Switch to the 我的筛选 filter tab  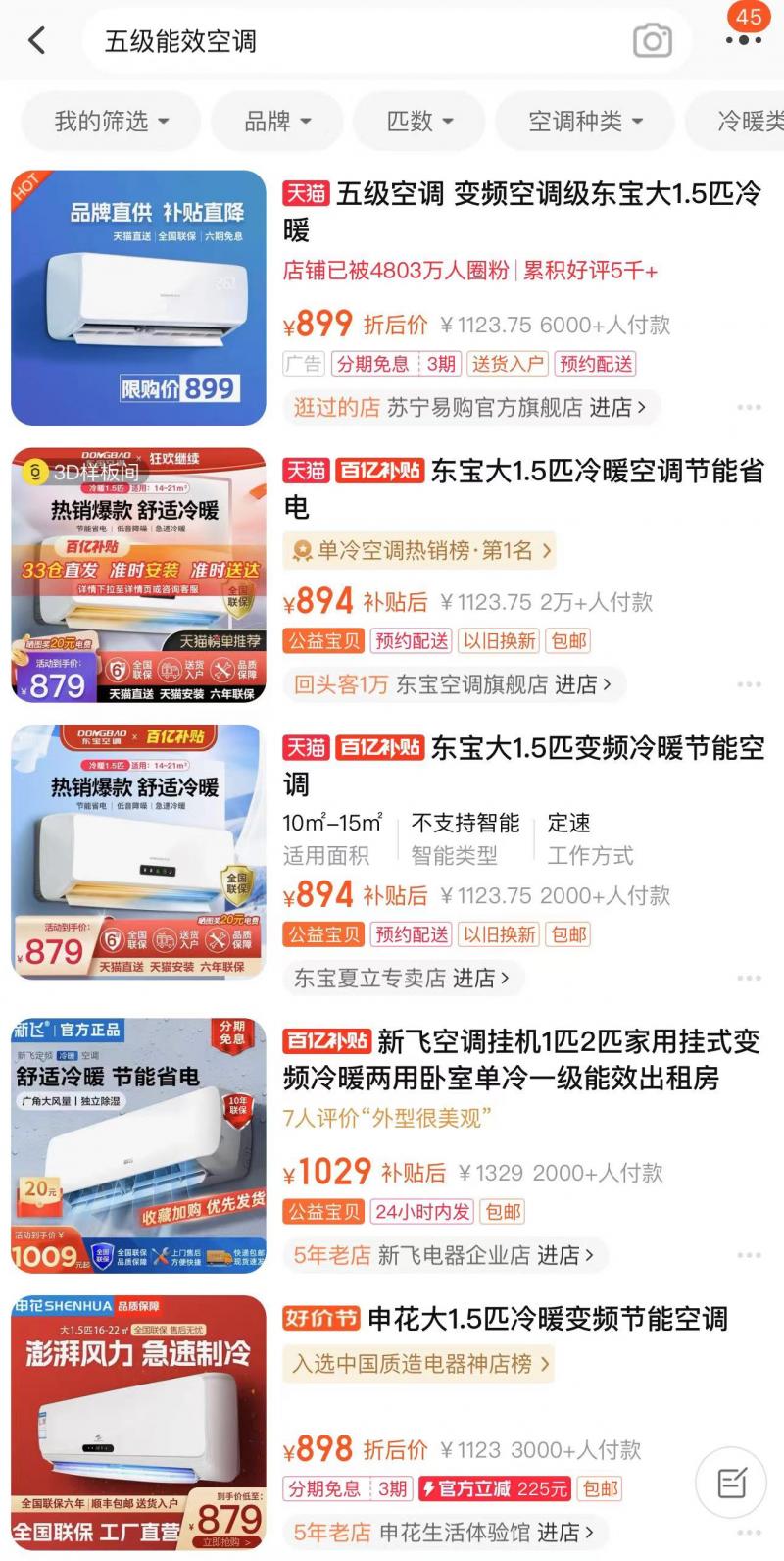point(109,121)
